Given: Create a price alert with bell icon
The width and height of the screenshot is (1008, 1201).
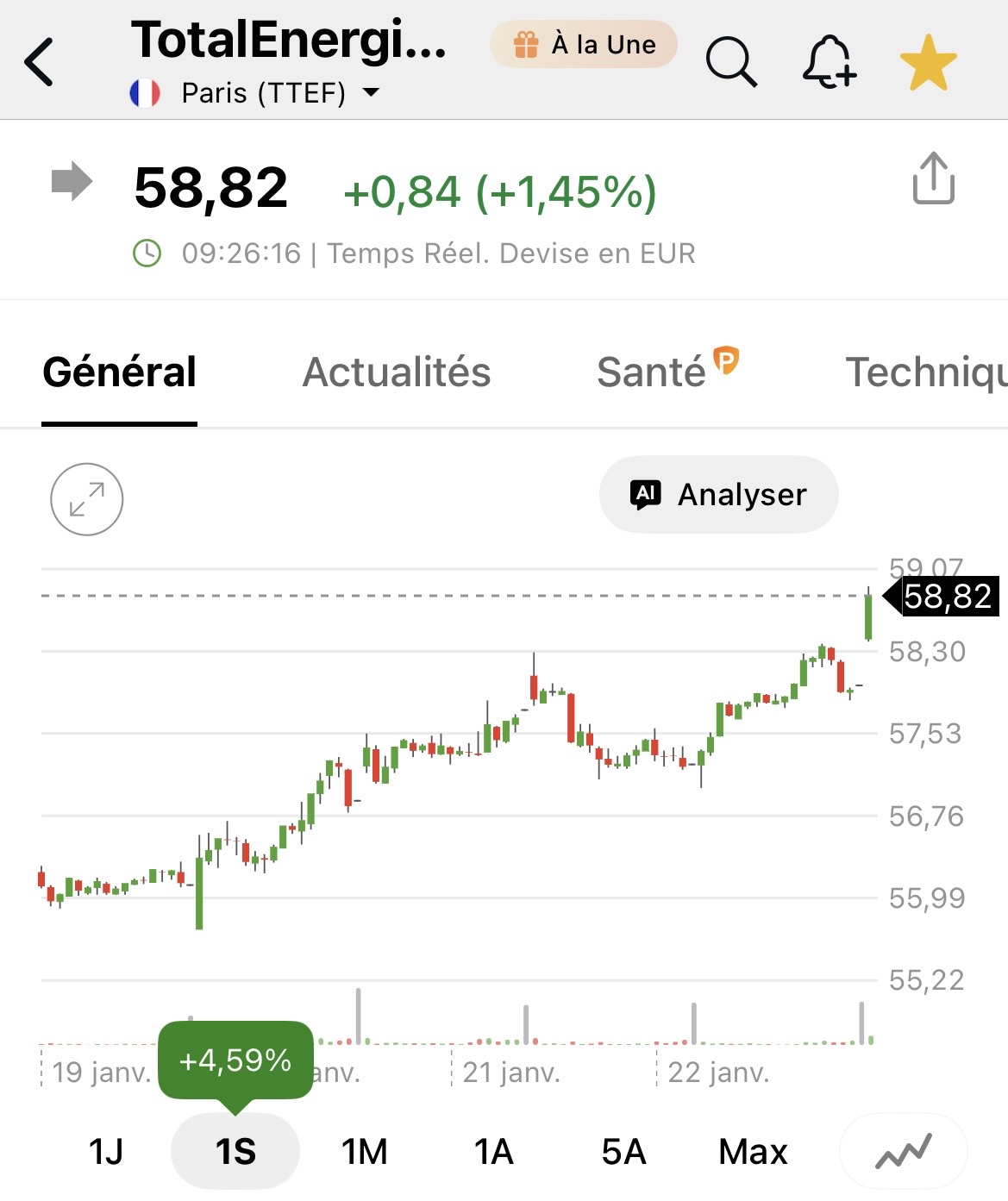Looking at the screenshot, I should click(829, 62).
